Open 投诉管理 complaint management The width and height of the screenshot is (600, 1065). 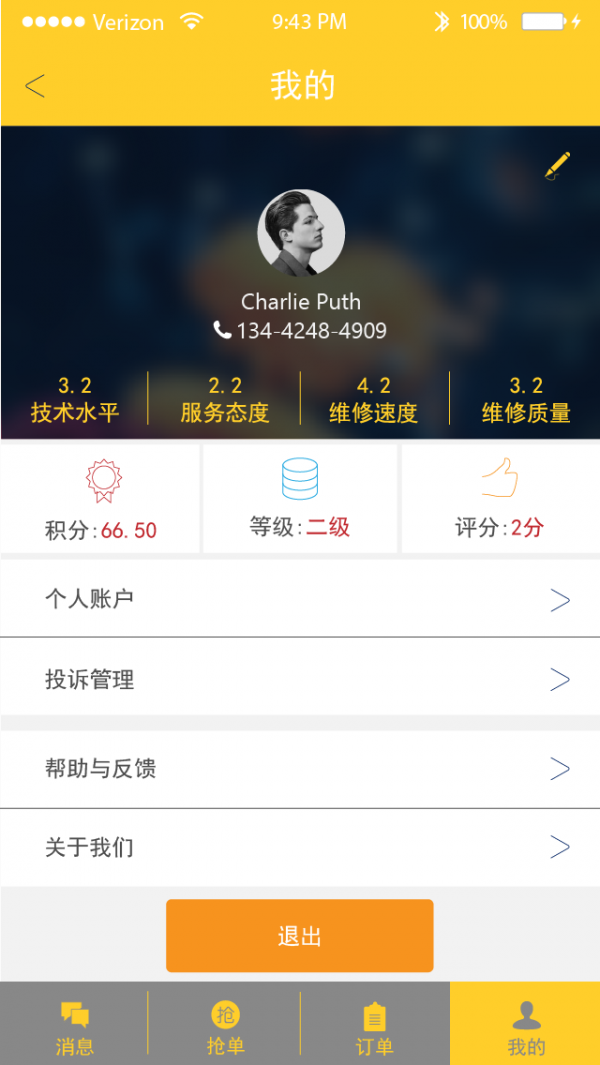[x=300, y=679]
